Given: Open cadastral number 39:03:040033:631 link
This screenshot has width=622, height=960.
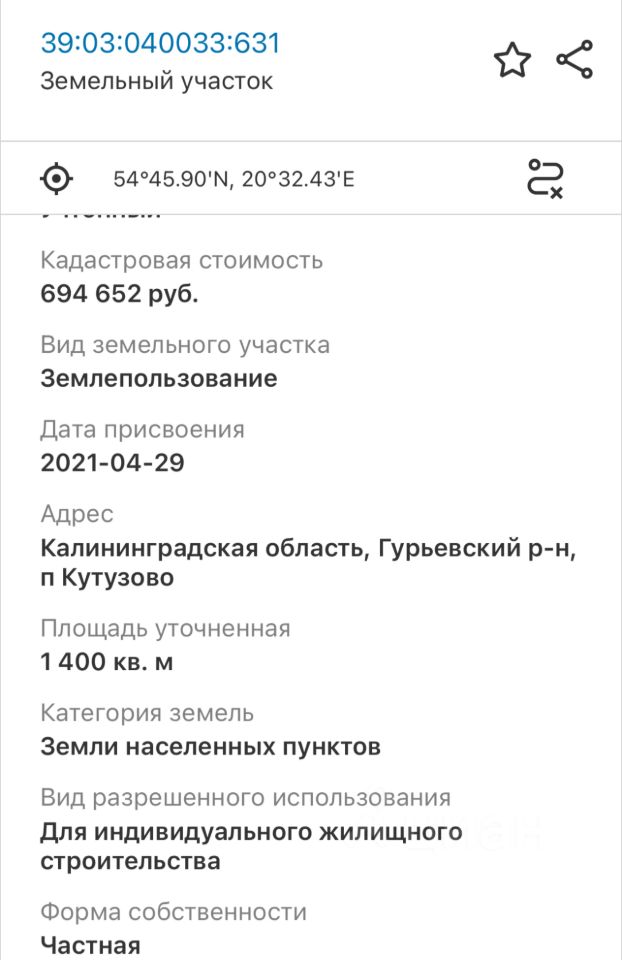Looking at the screenshot, I should (160, 43).
